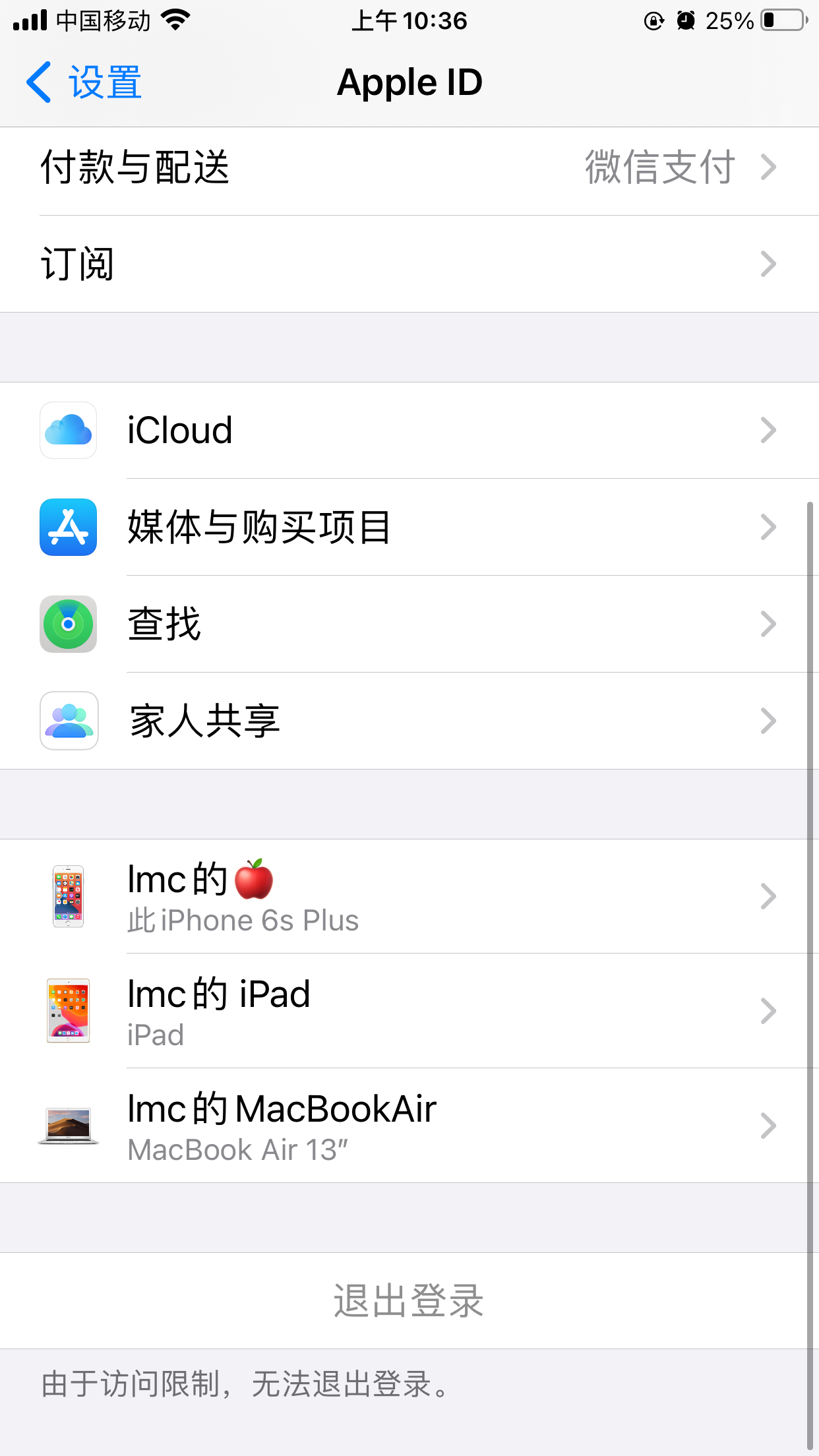This screenshot has width=819, height=1456.
Task: Open 家人共享 settings
Action: point(409,721)
